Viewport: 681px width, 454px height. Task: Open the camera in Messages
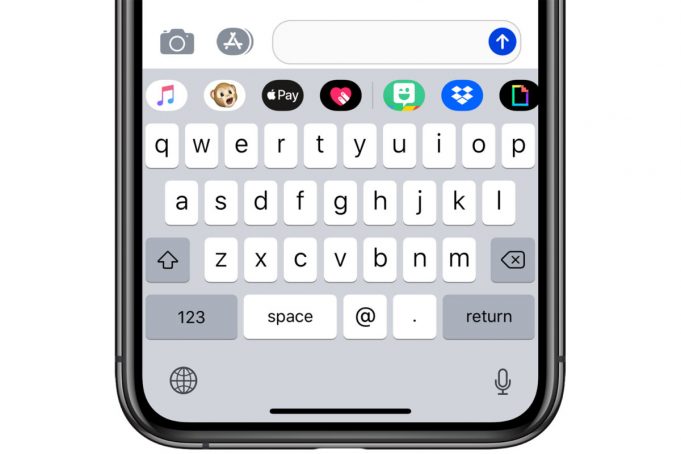click(177, 42)
